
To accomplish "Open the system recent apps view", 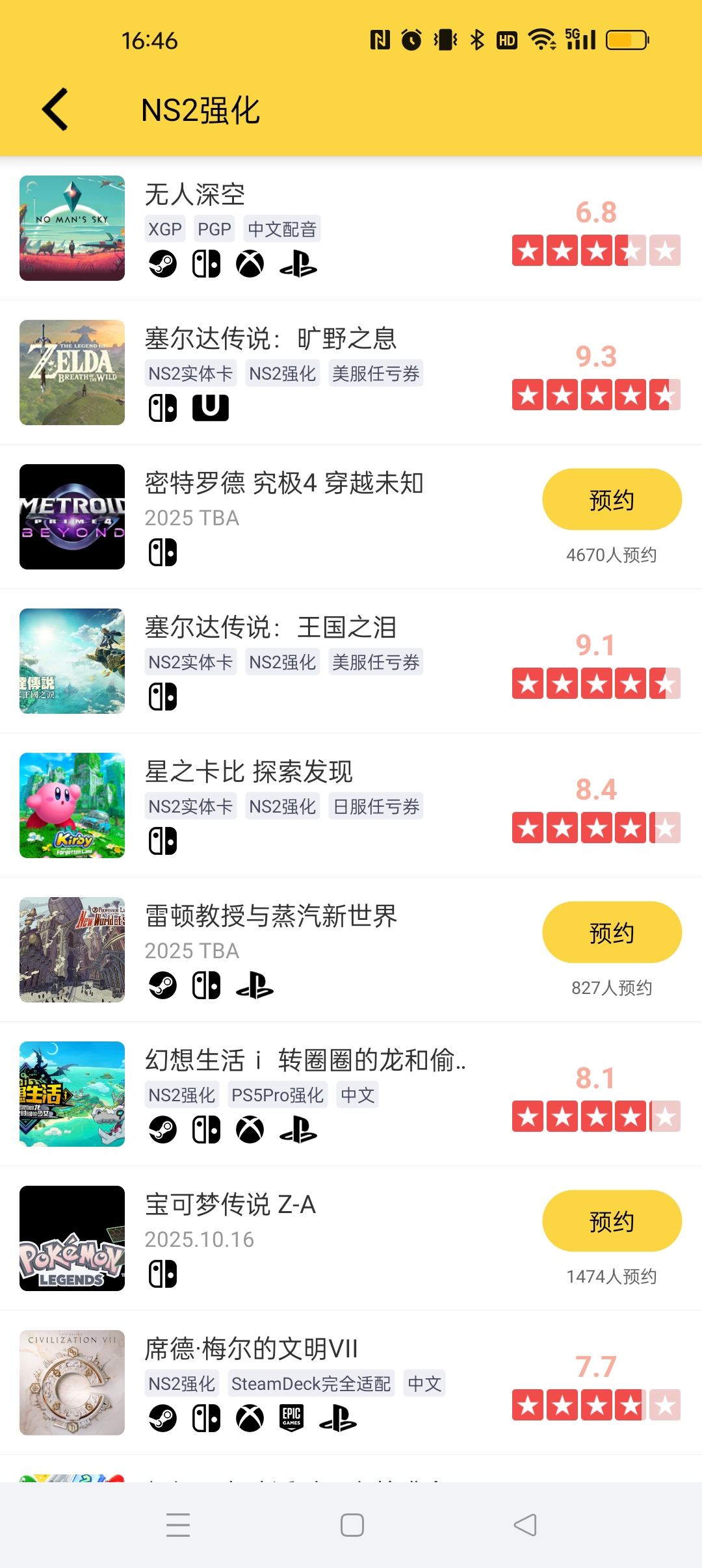I will [x=178, y=1525].
